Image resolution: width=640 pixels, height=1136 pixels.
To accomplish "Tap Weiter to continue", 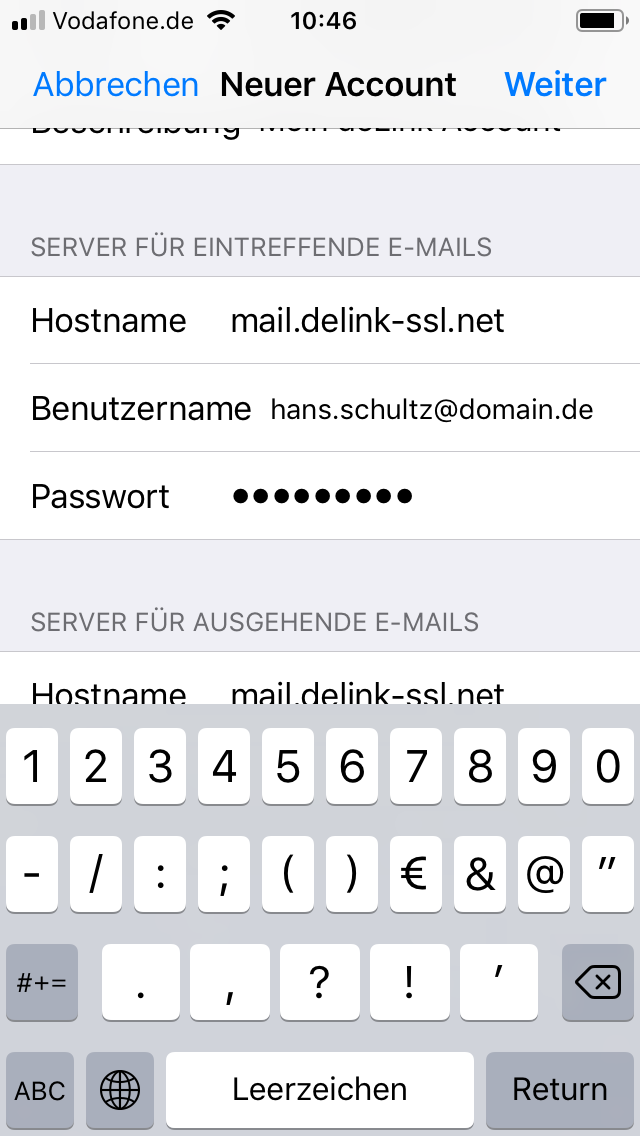I will [x=555, y=85].
